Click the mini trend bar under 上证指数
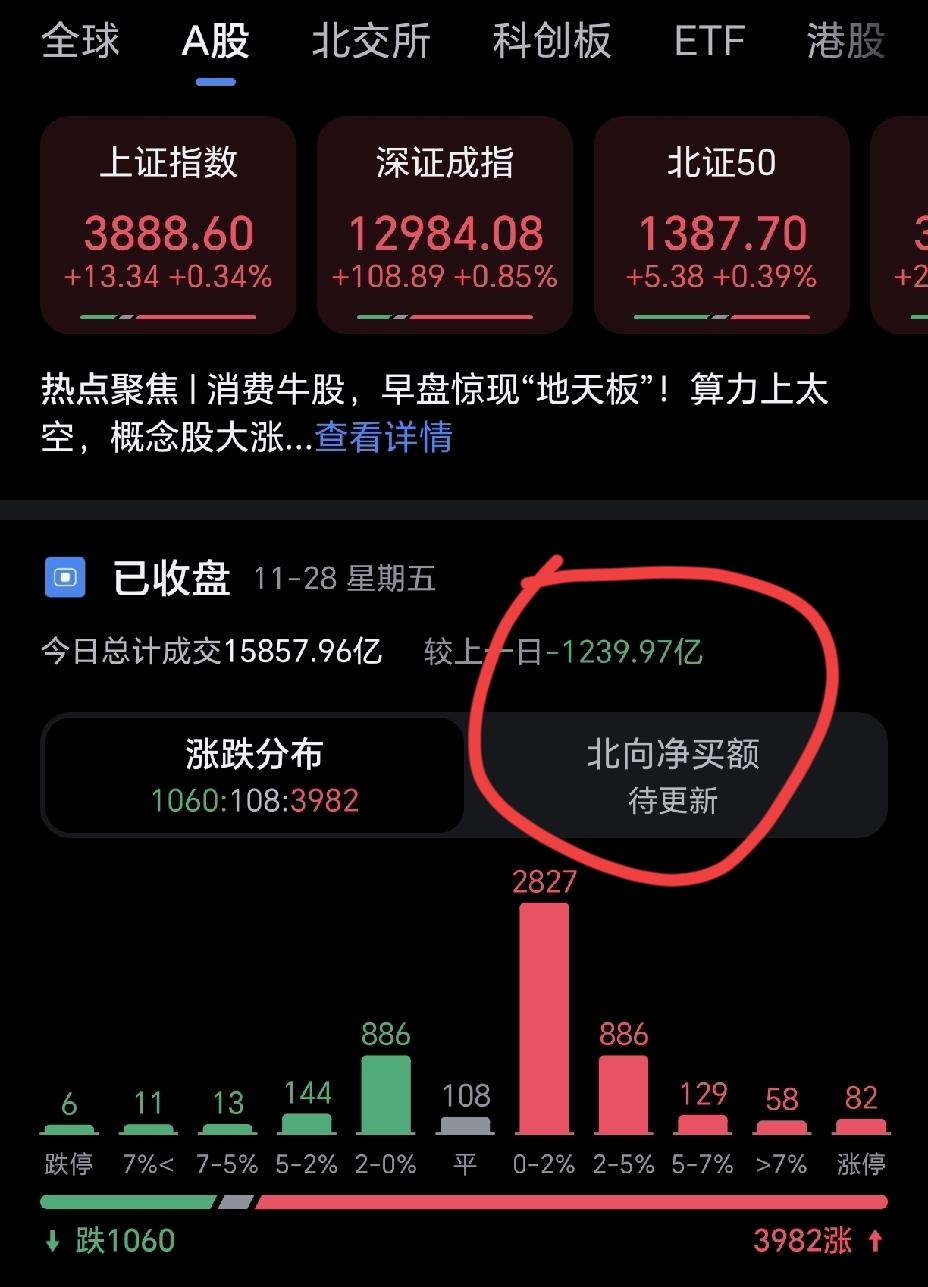Viewport: 928px width, 1287px height. click(168, 316)
